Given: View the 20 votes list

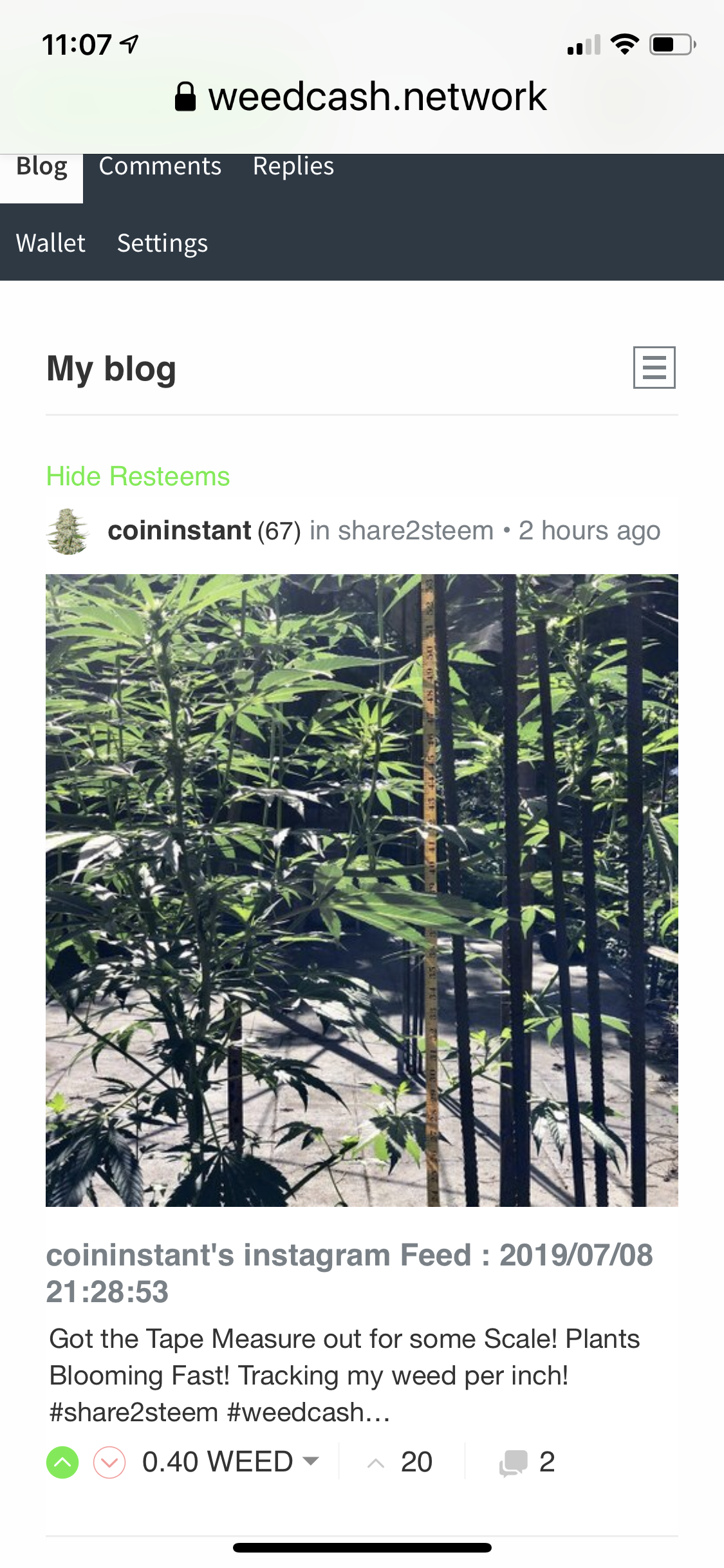Looking at the screenshot, I should (415, 1462).
